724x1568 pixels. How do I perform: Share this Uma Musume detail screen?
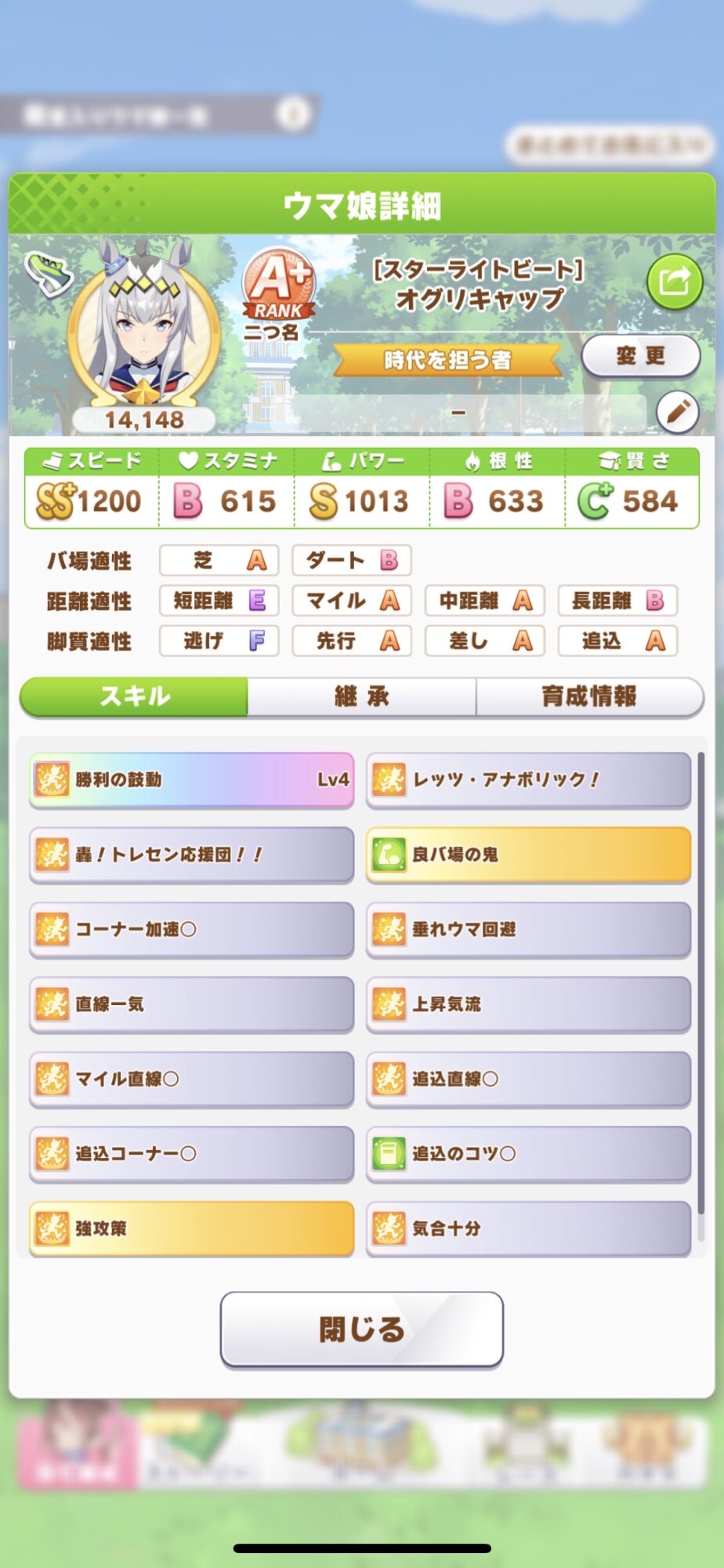point(674,281)
